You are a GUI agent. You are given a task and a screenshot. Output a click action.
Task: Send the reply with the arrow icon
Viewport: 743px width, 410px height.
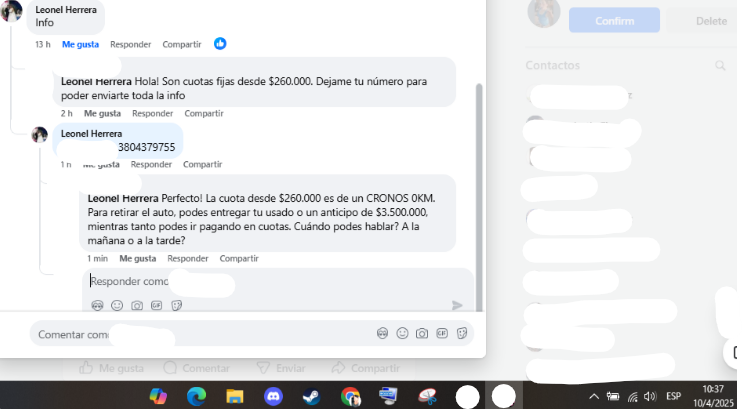pyautogui.click(x=457, y=305)
